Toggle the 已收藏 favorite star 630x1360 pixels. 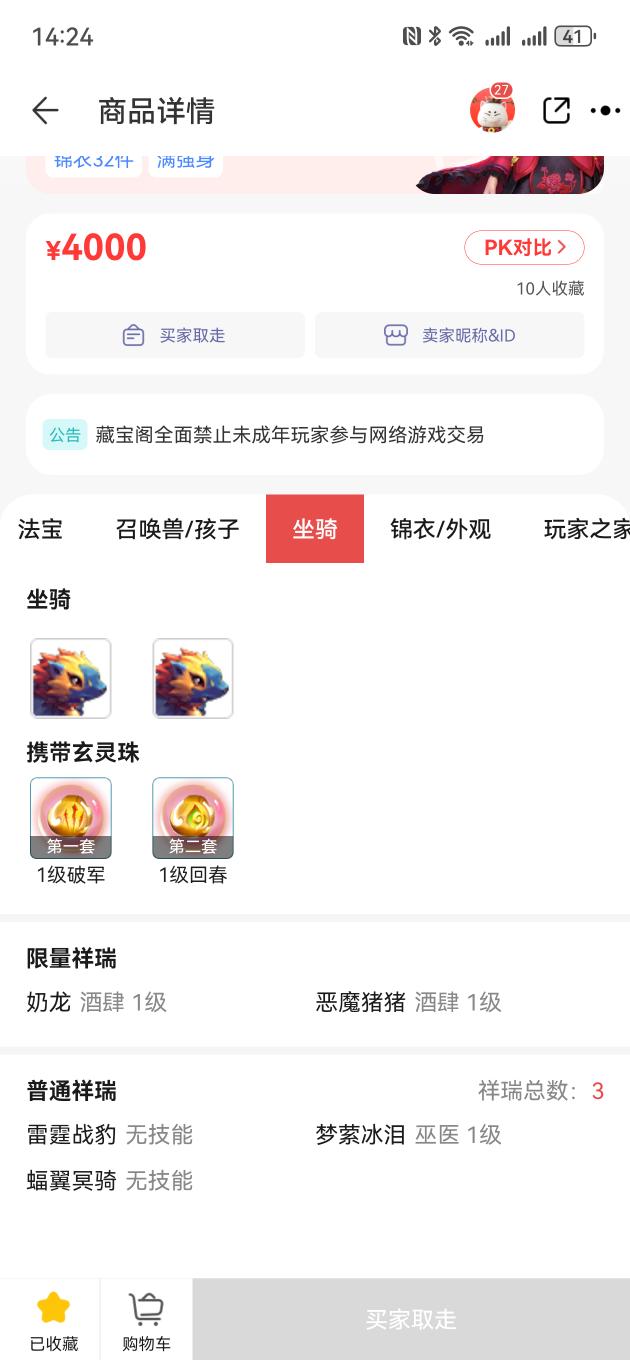pyautogui.click(x=53, y=1318)
